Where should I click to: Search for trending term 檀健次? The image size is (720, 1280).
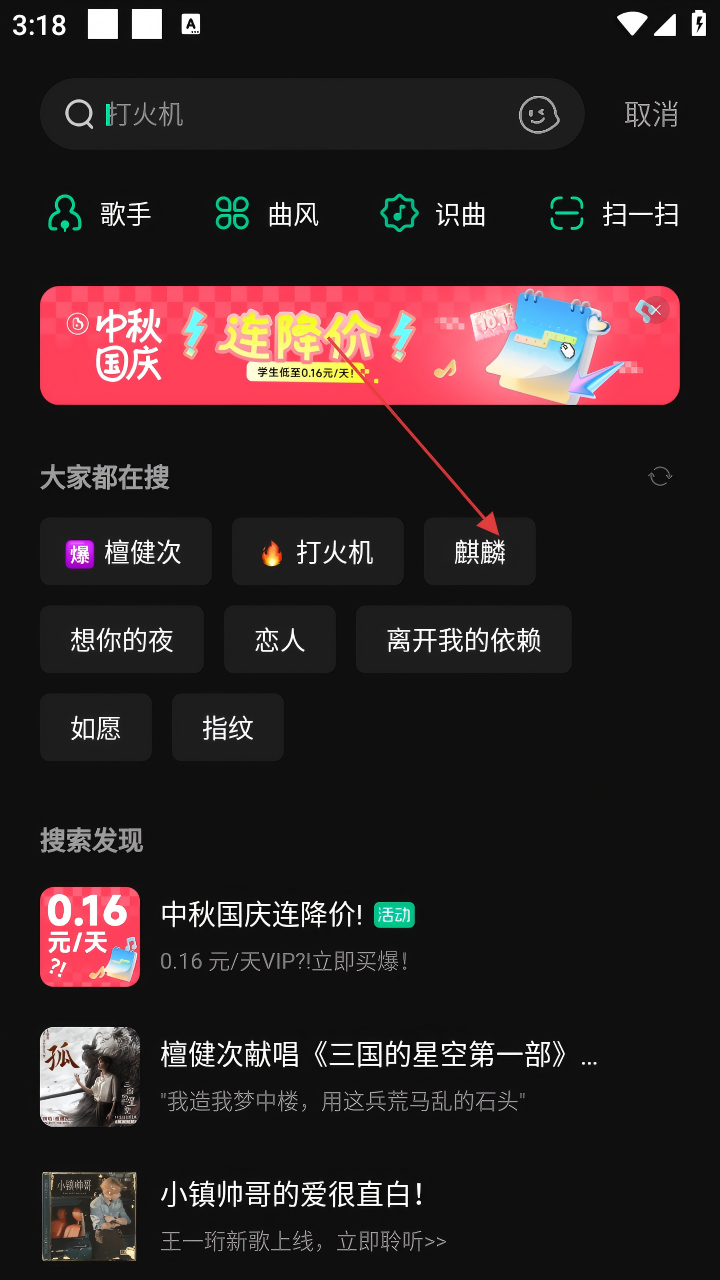[126, 552]
